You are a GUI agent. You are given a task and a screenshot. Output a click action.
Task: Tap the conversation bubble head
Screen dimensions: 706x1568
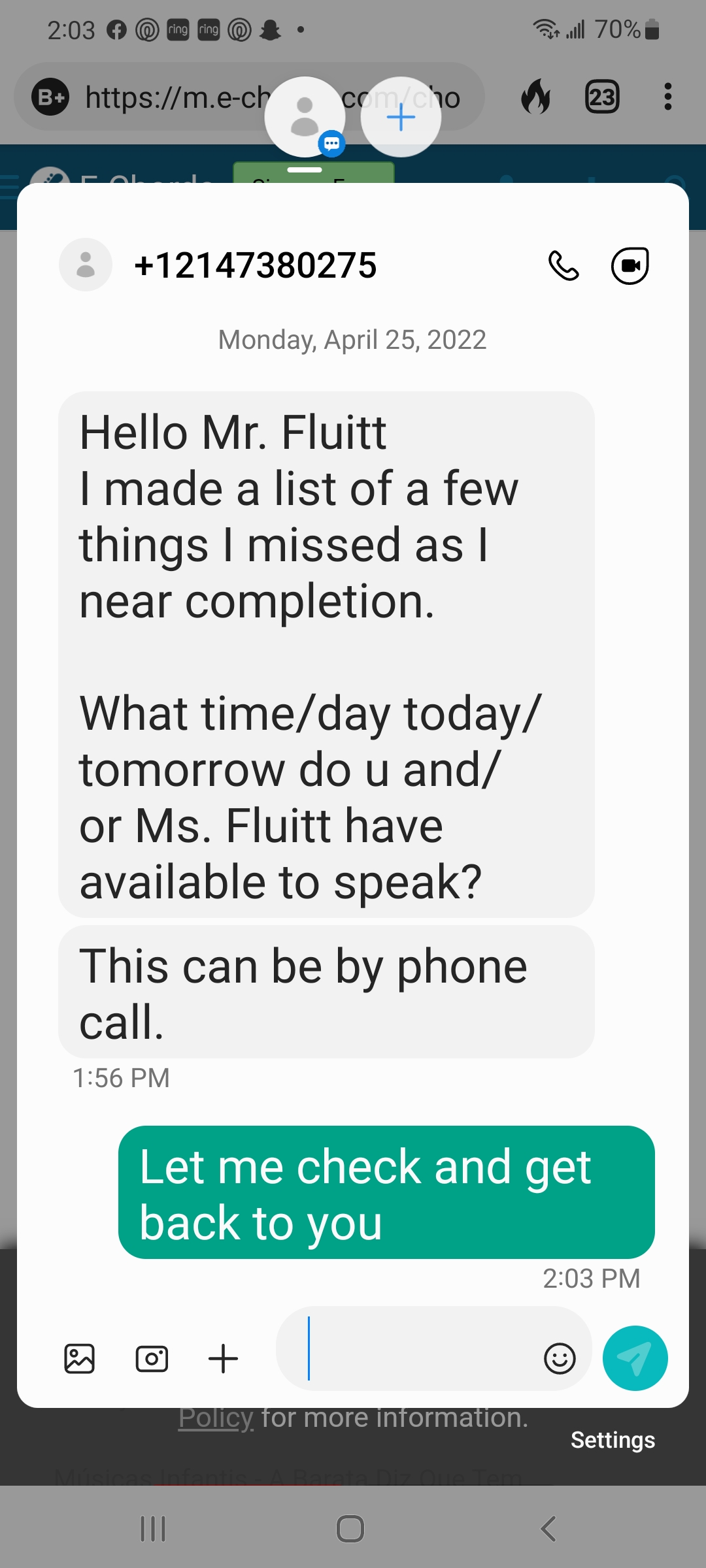point(305,116)
